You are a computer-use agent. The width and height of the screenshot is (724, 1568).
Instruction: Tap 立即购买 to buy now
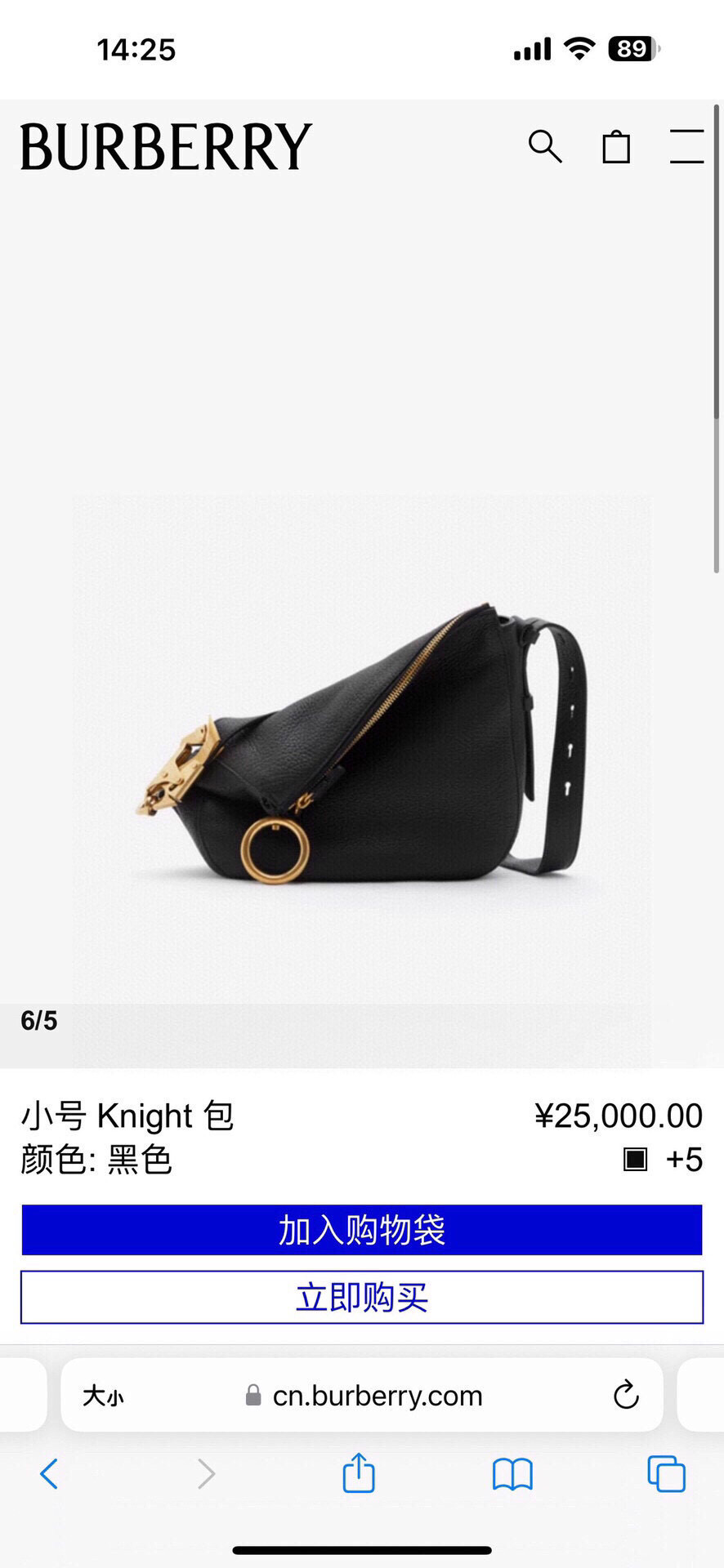coord(361,1297)
